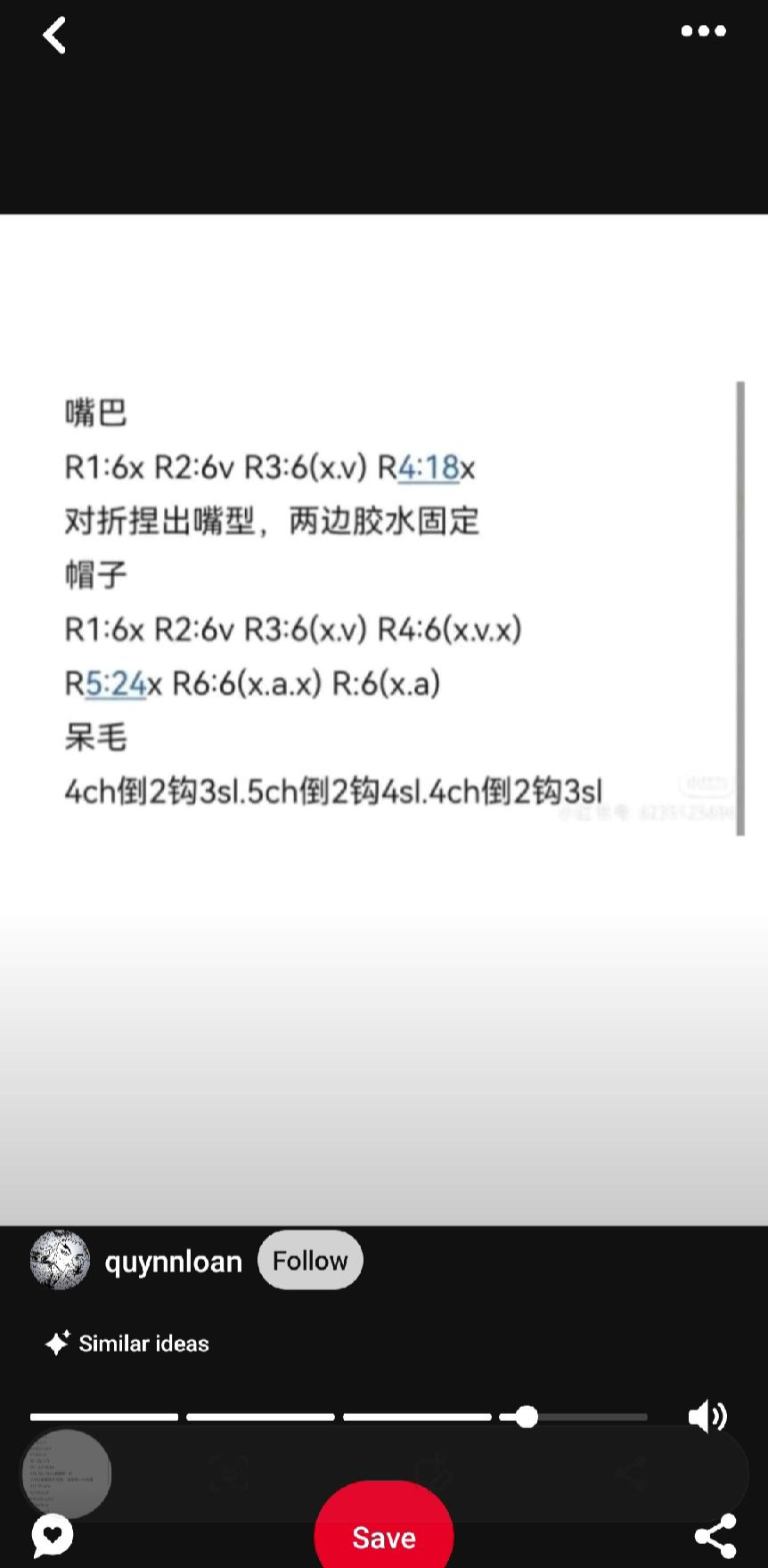Follow the user quynnloan
The width and height of the screenshot is (768, 1568).
310,1261
